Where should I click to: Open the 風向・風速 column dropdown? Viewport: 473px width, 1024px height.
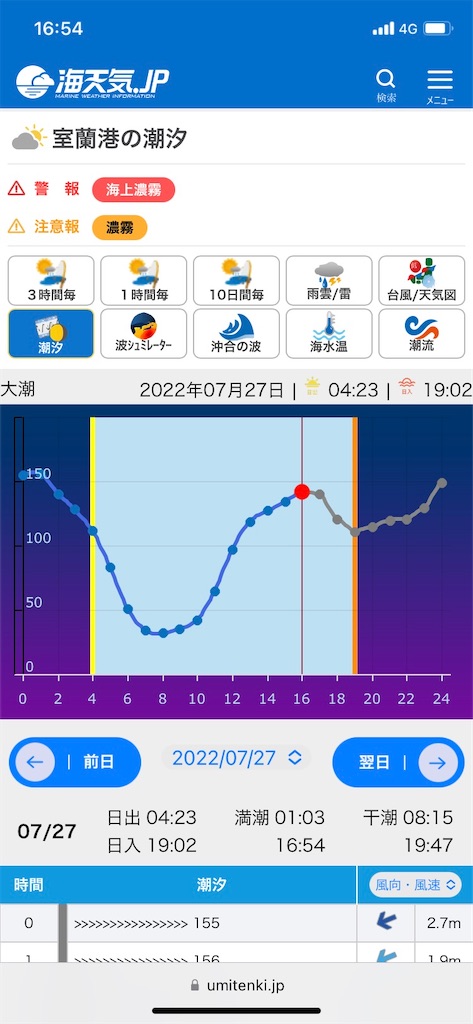coord(415,886)
